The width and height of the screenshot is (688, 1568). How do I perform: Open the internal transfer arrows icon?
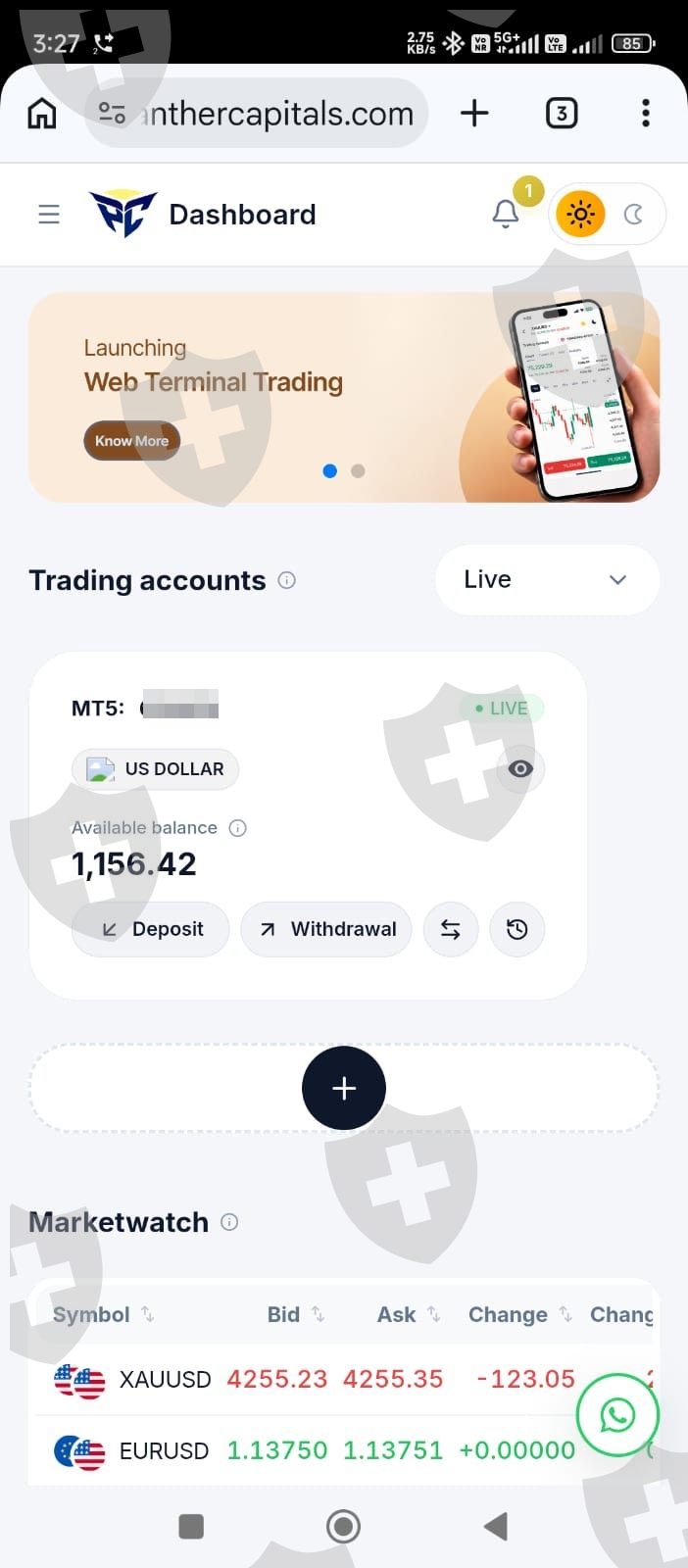tap(451, 929)
